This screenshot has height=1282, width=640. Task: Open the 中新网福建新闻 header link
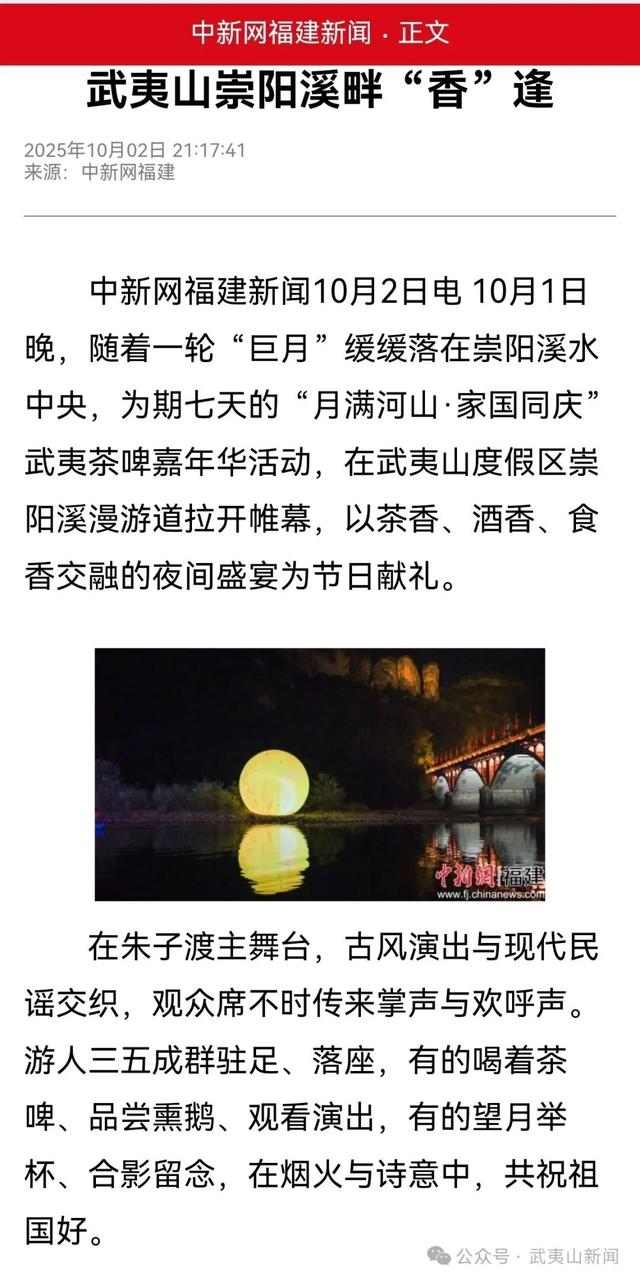tap(281, 33)
